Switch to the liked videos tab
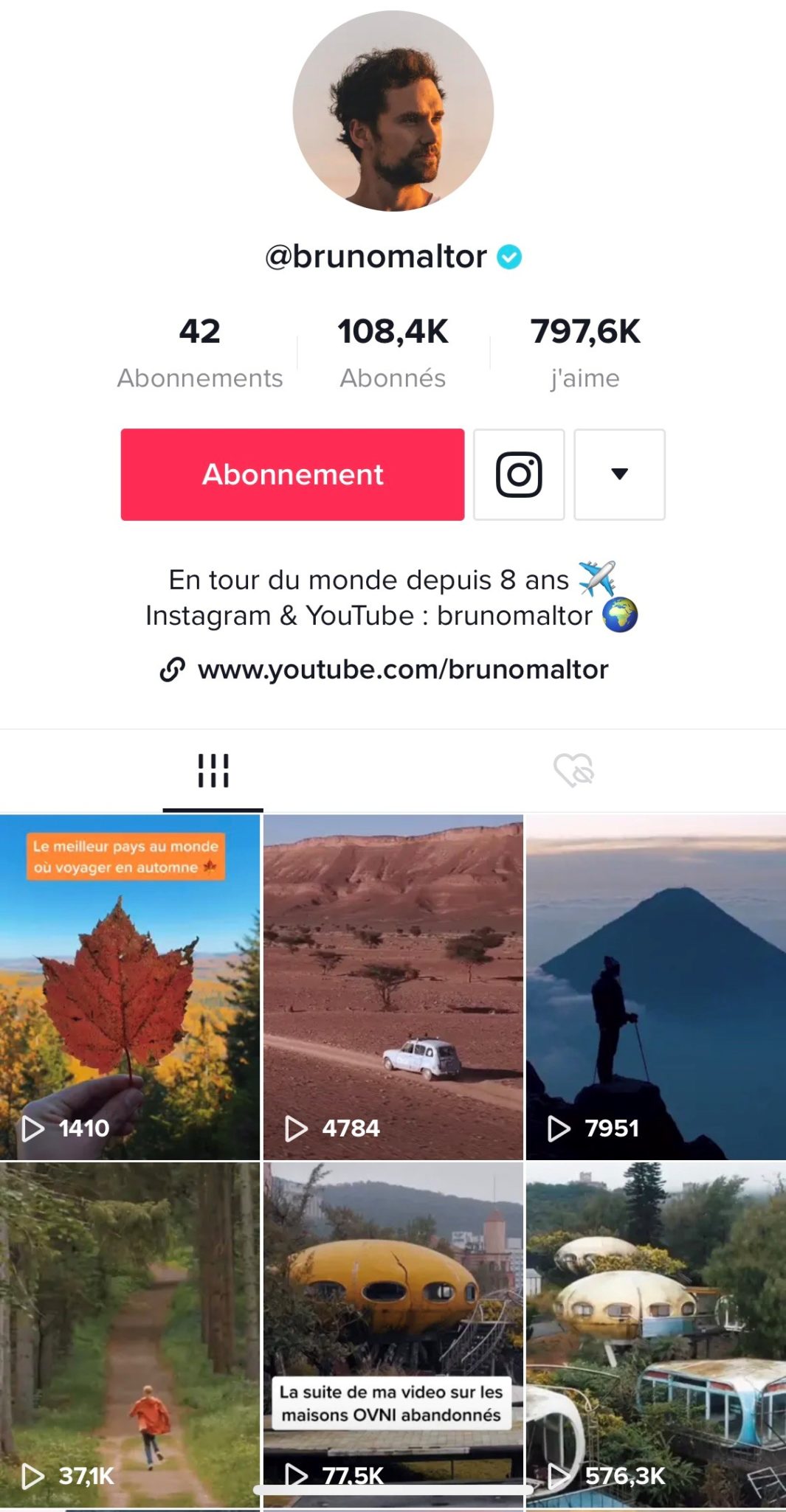Screen dimensions: 786x1512 tap(573, 771)
